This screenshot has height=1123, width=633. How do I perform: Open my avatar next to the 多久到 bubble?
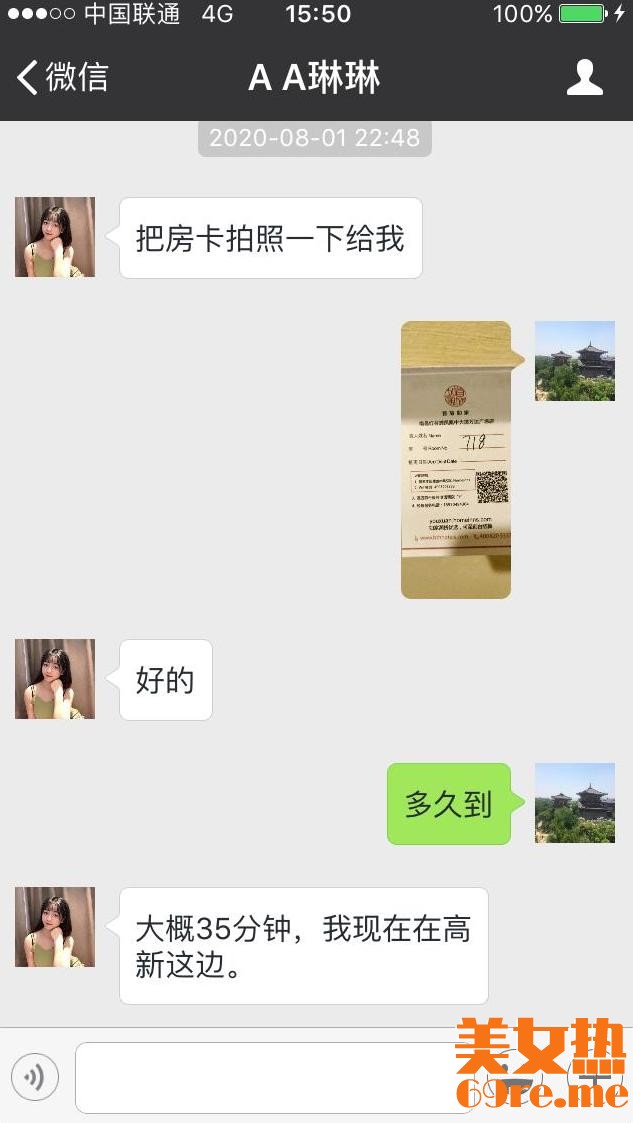(x=574, y=803)
